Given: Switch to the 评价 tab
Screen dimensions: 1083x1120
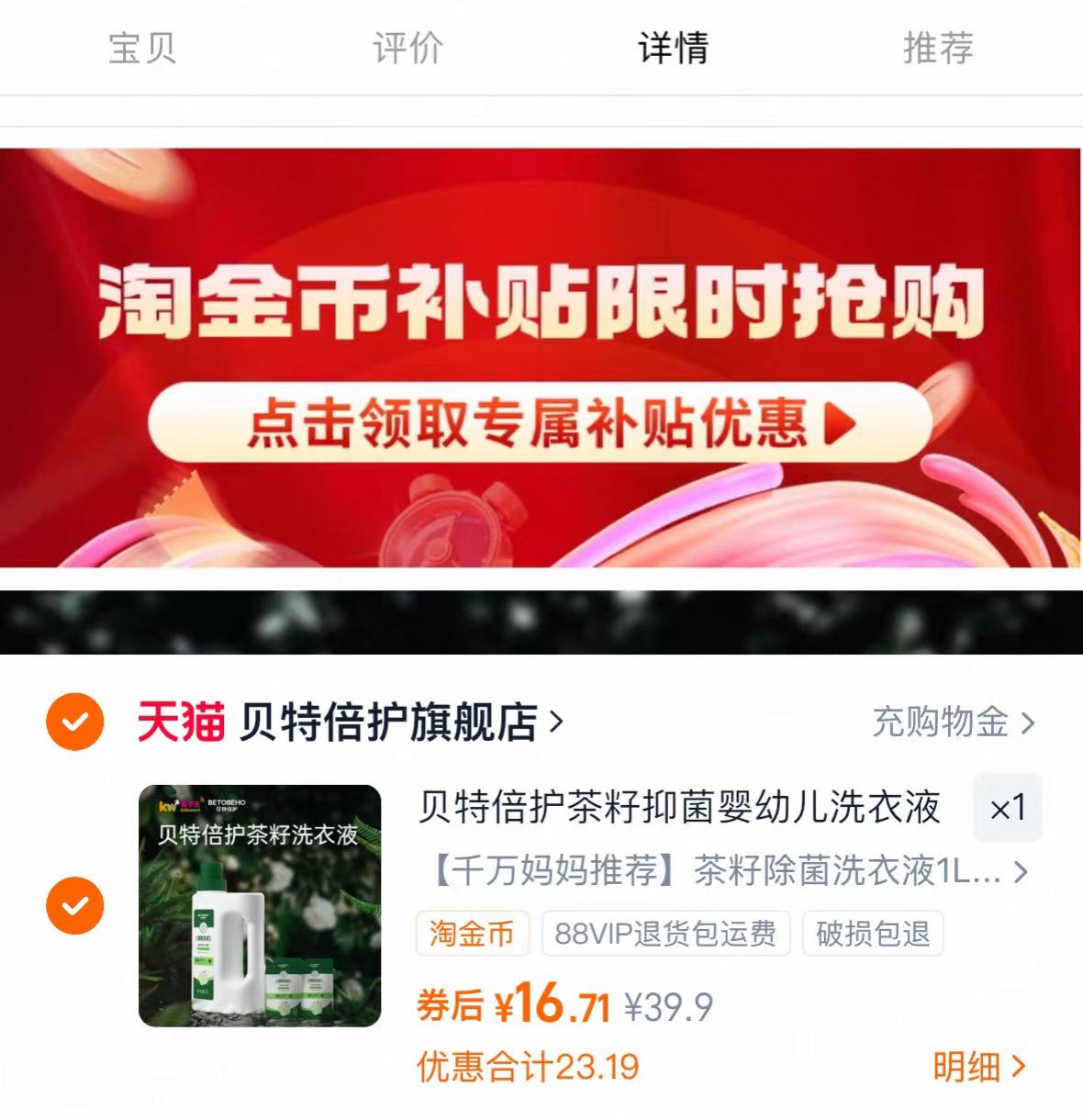Looking at the screenshot, I should [407, 50].
